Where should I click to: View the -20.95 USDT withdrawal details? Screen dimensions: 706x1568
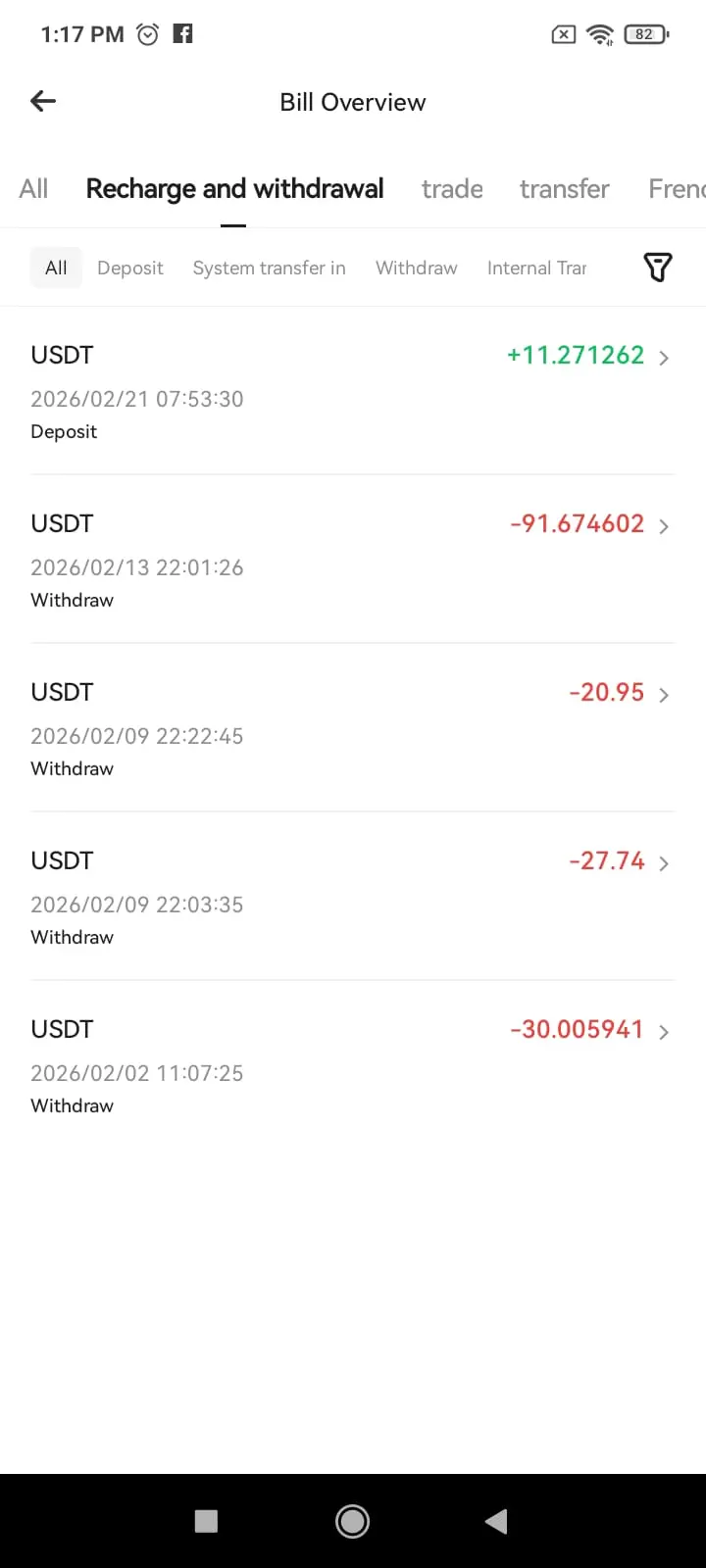[x=352, y=728]
